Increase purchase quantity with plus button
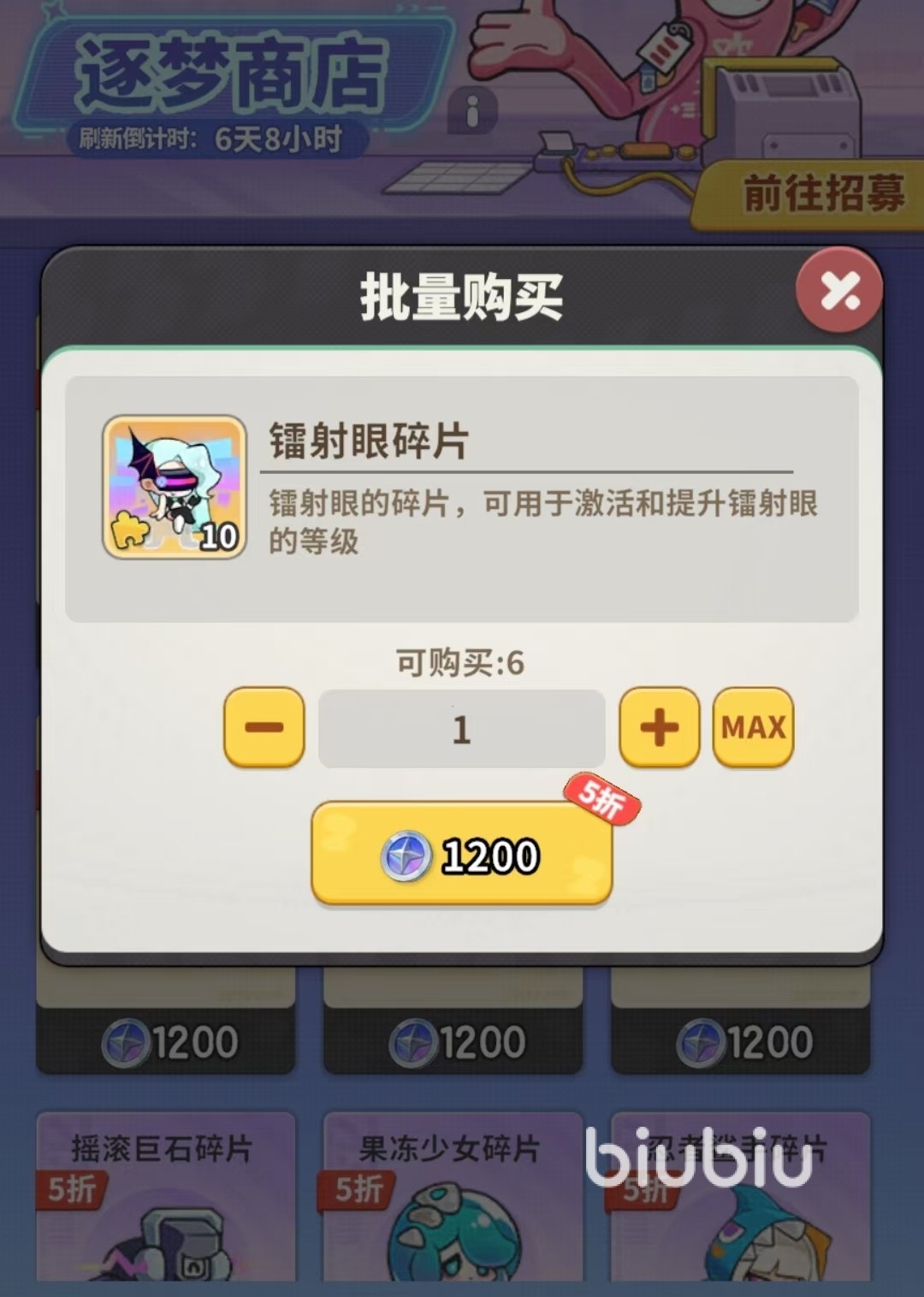 pos(659,727)
